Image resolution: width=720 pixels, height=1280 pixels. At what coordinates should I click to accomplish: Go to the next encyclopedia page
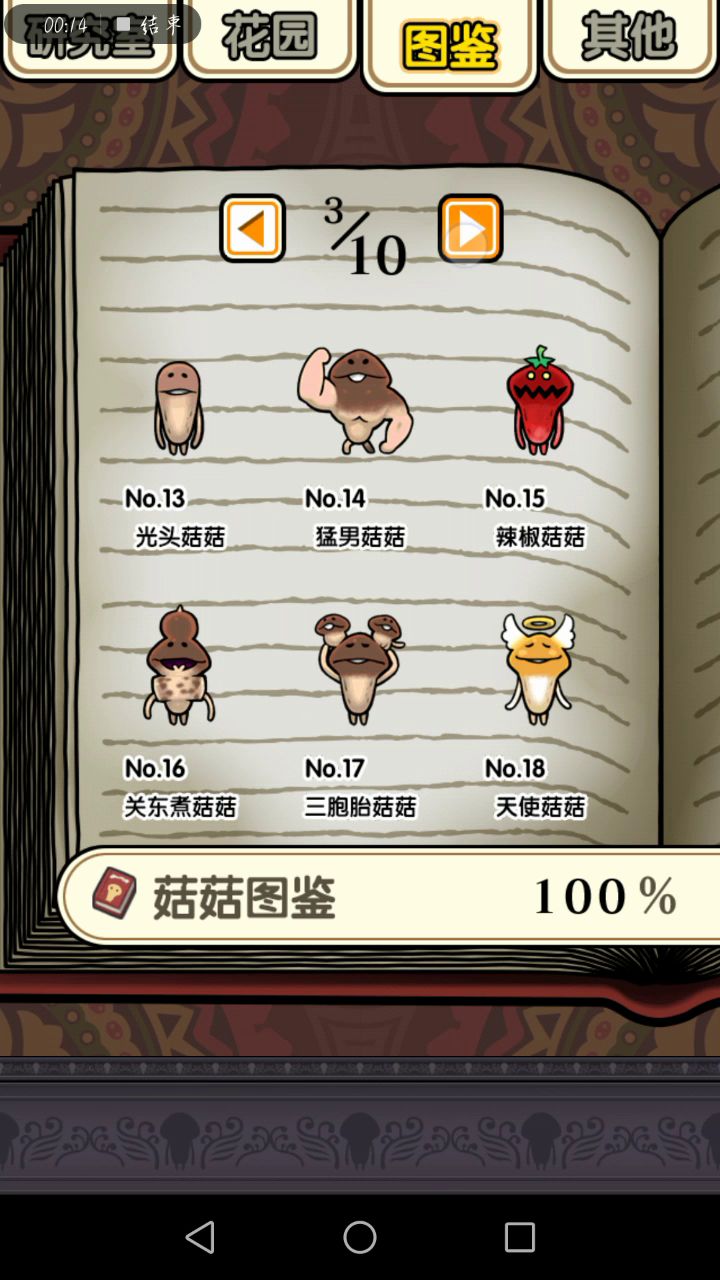coord(470,229)
